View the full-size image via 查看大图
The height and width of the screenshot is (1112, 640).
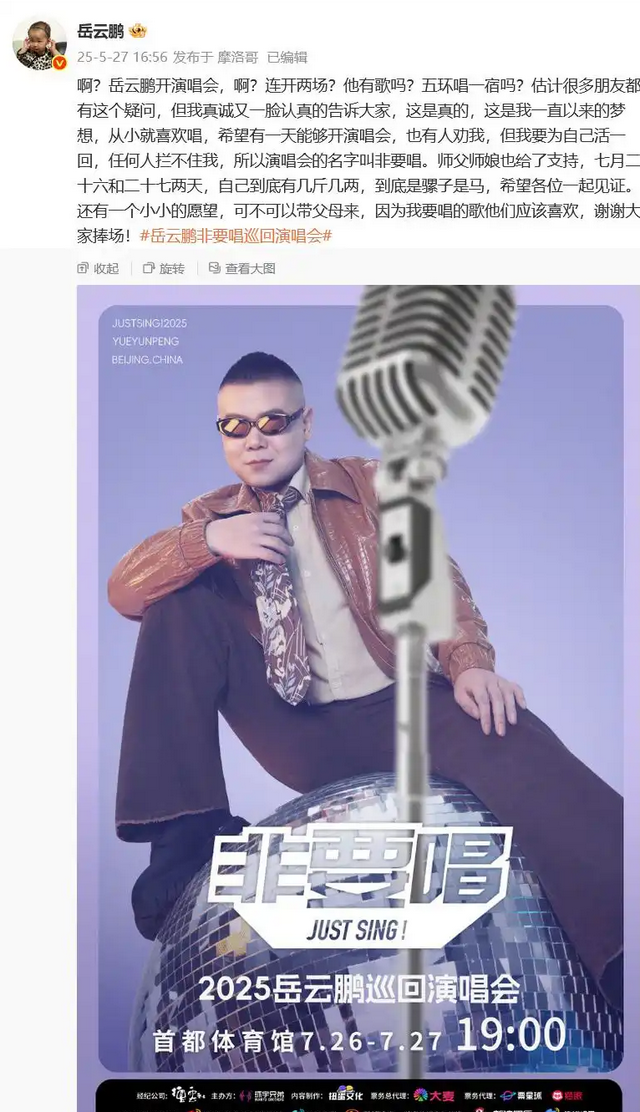click(x=242, y=268)
